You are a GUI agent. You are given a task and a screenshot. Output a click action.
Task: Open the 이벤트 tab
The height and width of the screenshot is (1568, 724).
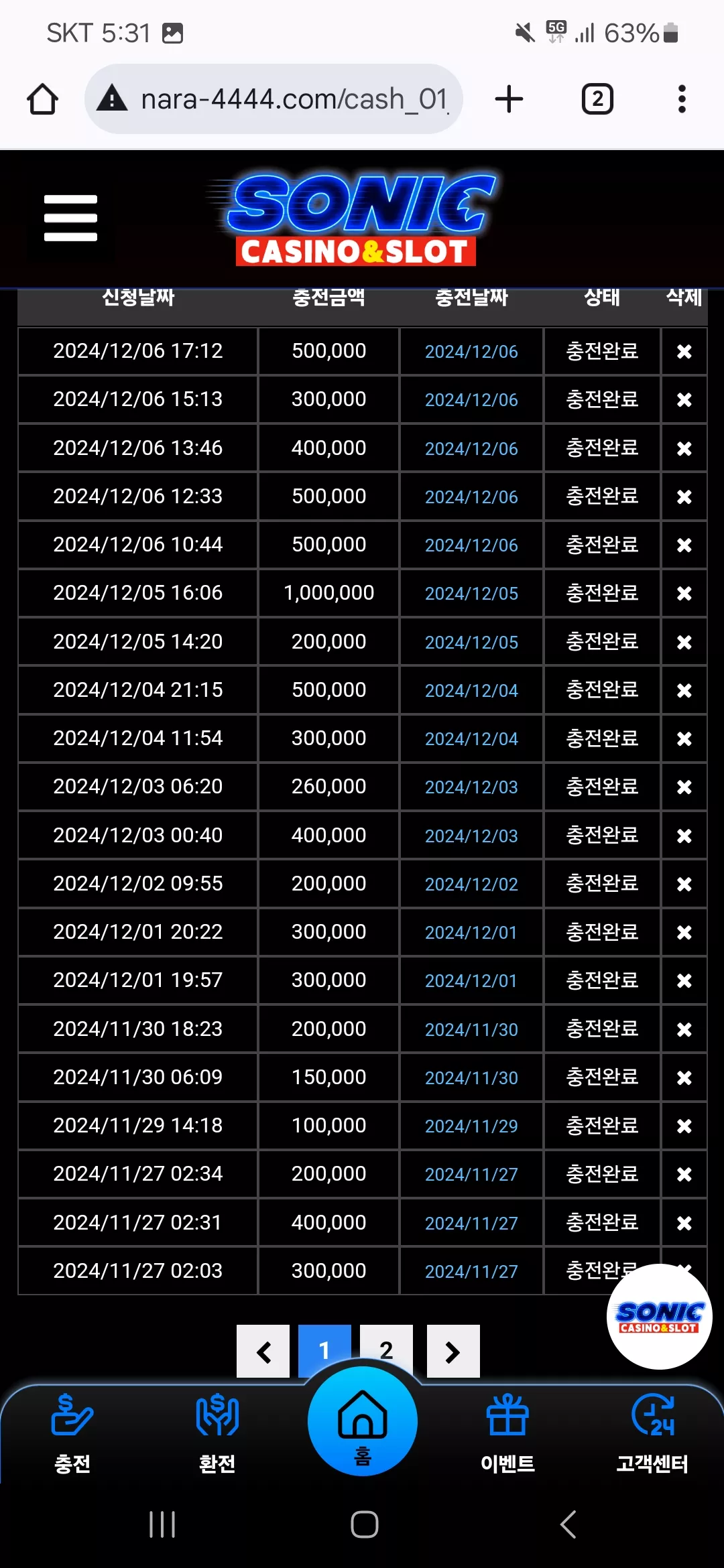coord(507,1433)
